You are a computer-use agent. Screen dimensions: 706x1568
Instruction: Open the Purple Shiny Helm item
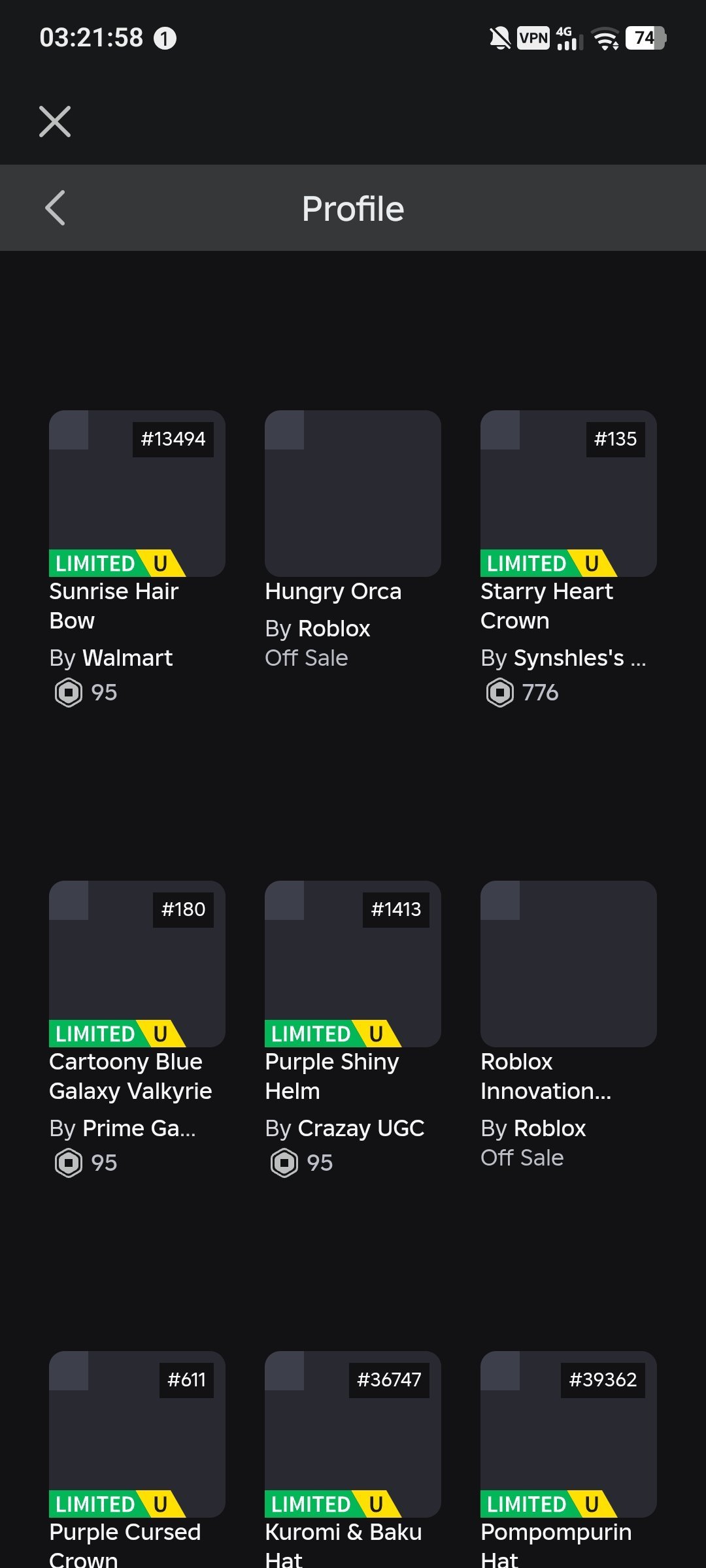pyautogui.click(x=353, y=964)
